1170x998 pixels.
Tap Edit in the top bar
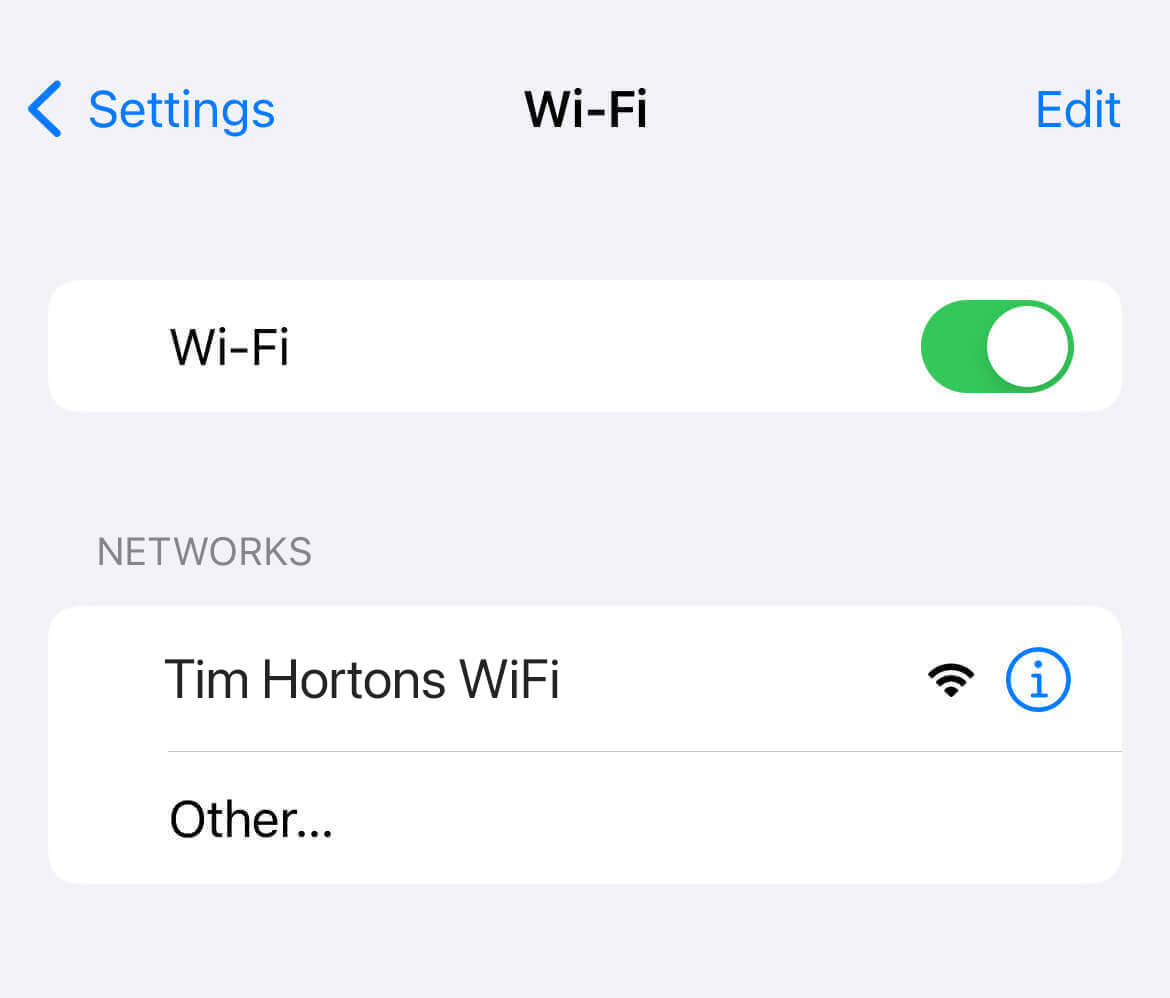1077,109
